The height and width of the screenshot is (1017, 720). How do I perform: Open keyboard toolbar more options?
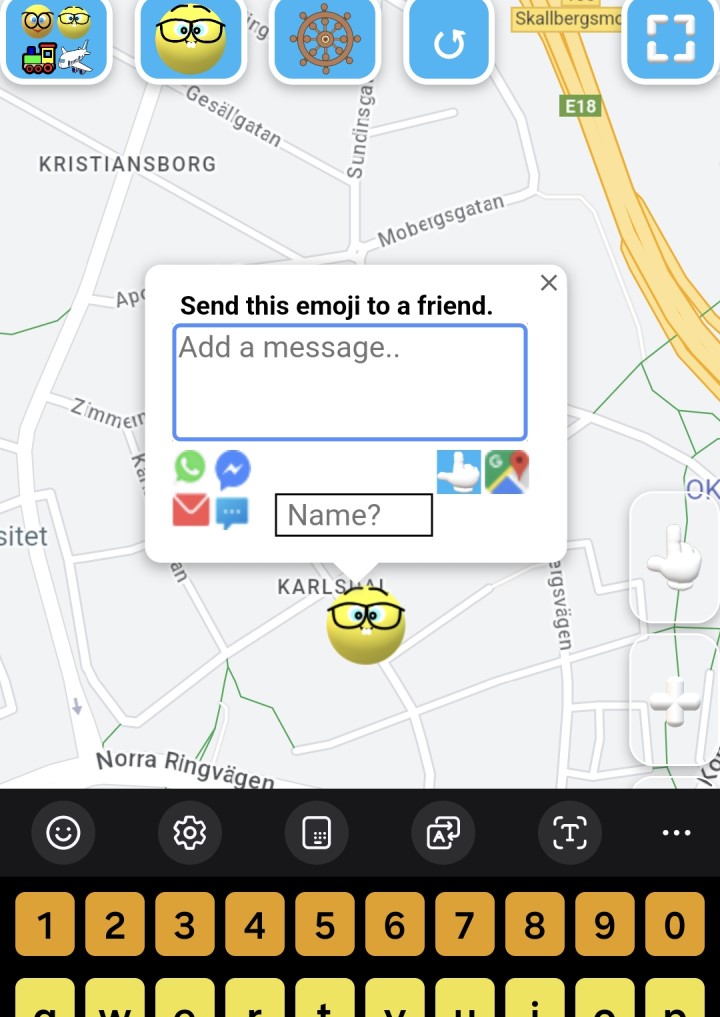click(x=676, y=832)
